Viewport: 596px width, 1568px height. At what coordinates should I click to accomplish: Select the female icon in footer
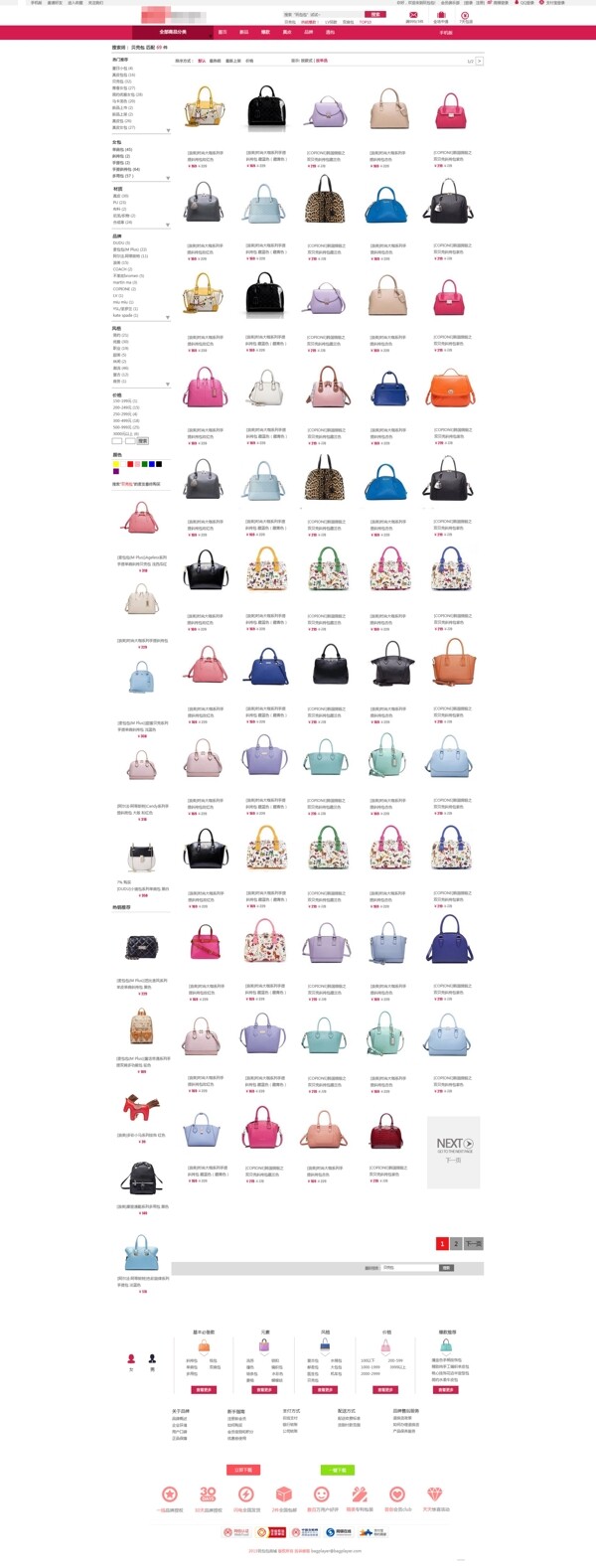(x=131, y=1358)
